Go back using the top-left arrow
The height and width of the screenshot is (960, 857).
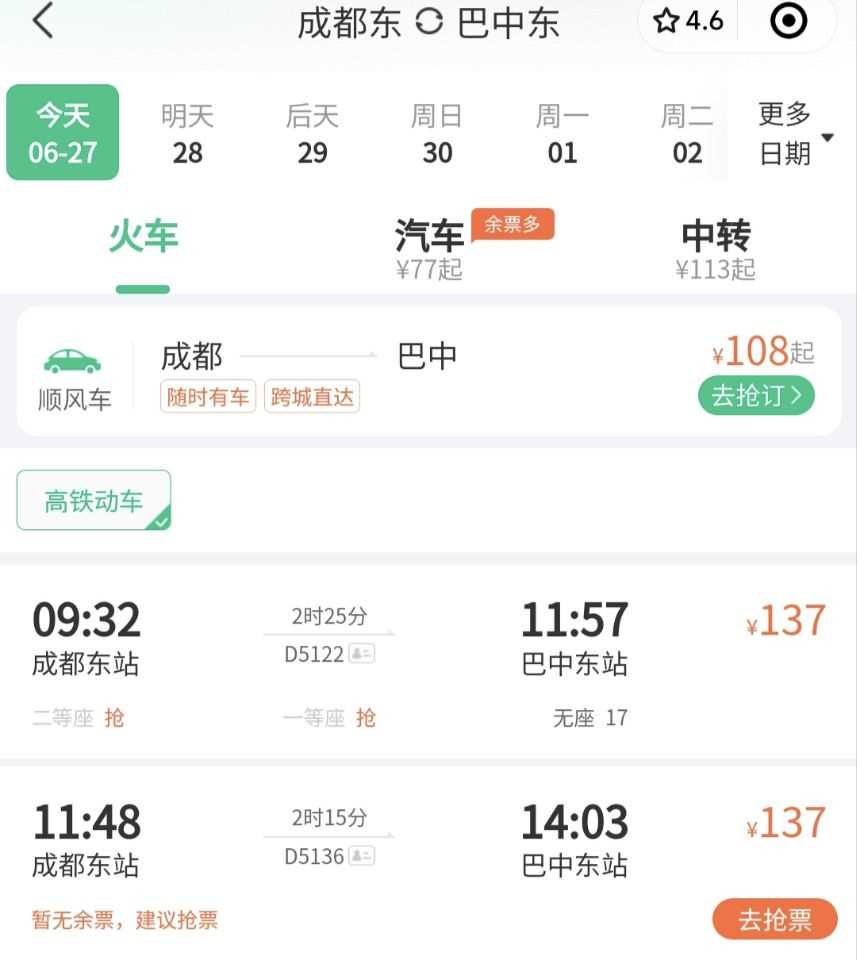43,21
